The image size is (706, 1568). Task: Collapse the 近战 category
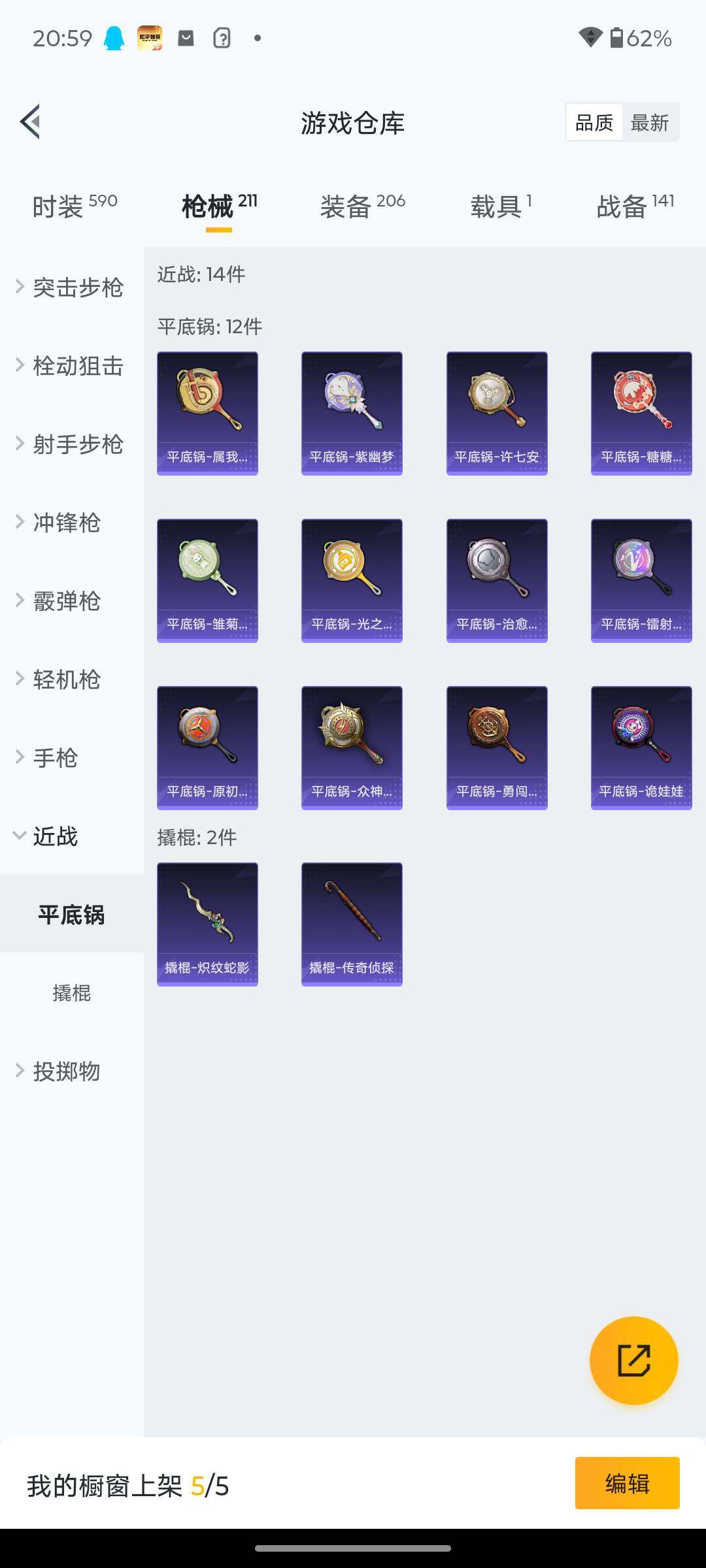coord(55,836)
